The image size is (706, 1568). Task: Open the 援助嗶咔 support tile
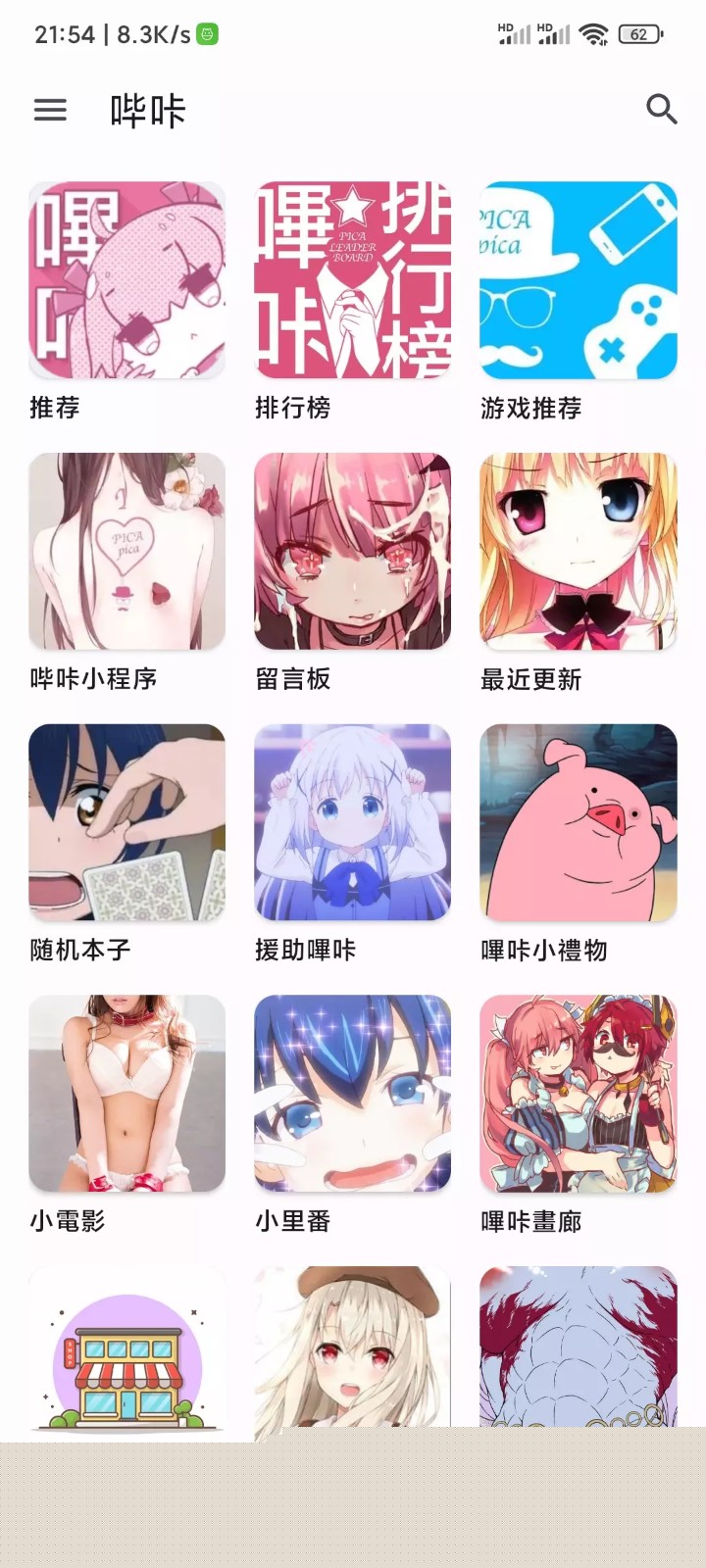tap(353, 823)
